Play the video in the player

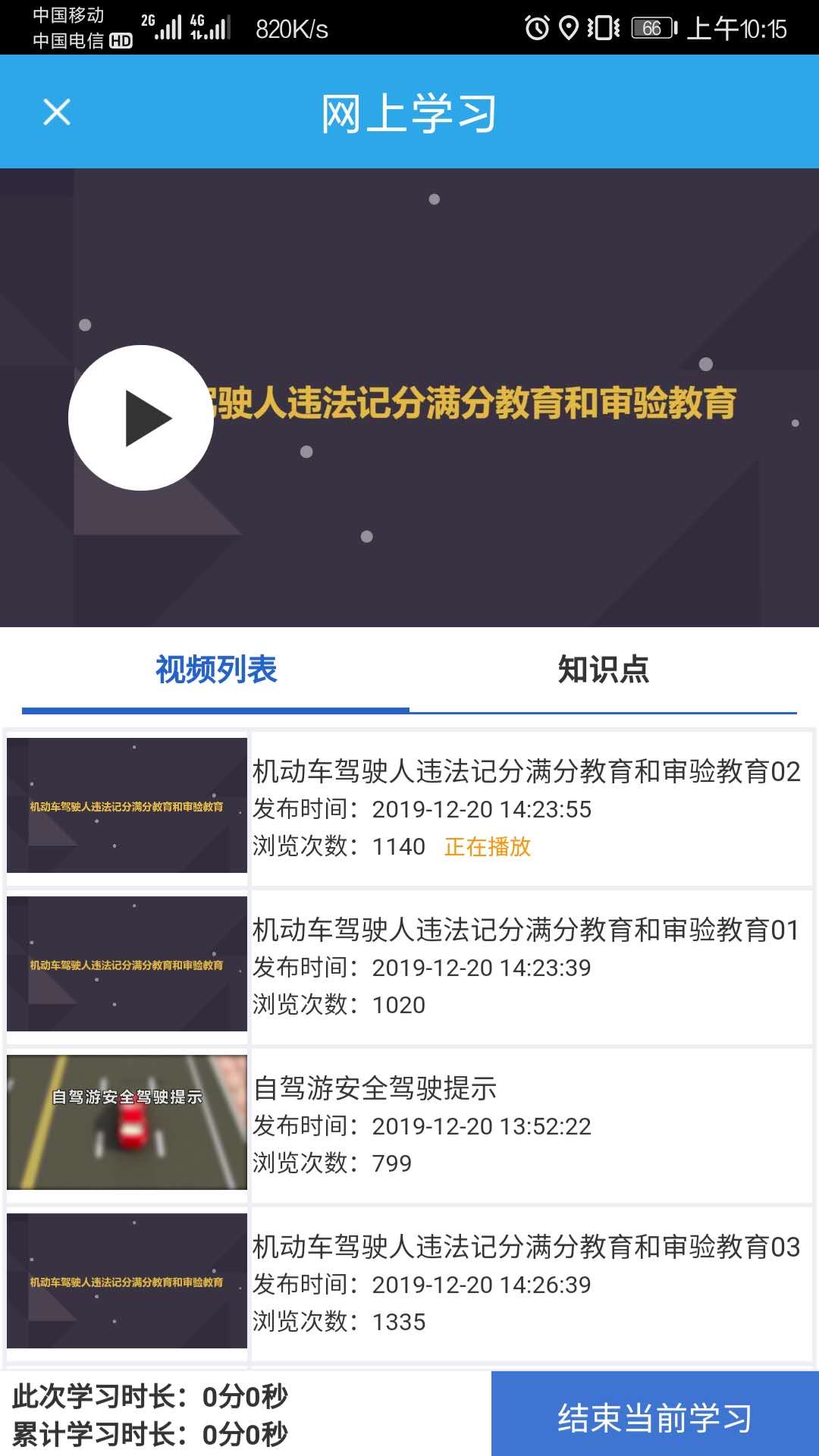click(x=142, y=418)
